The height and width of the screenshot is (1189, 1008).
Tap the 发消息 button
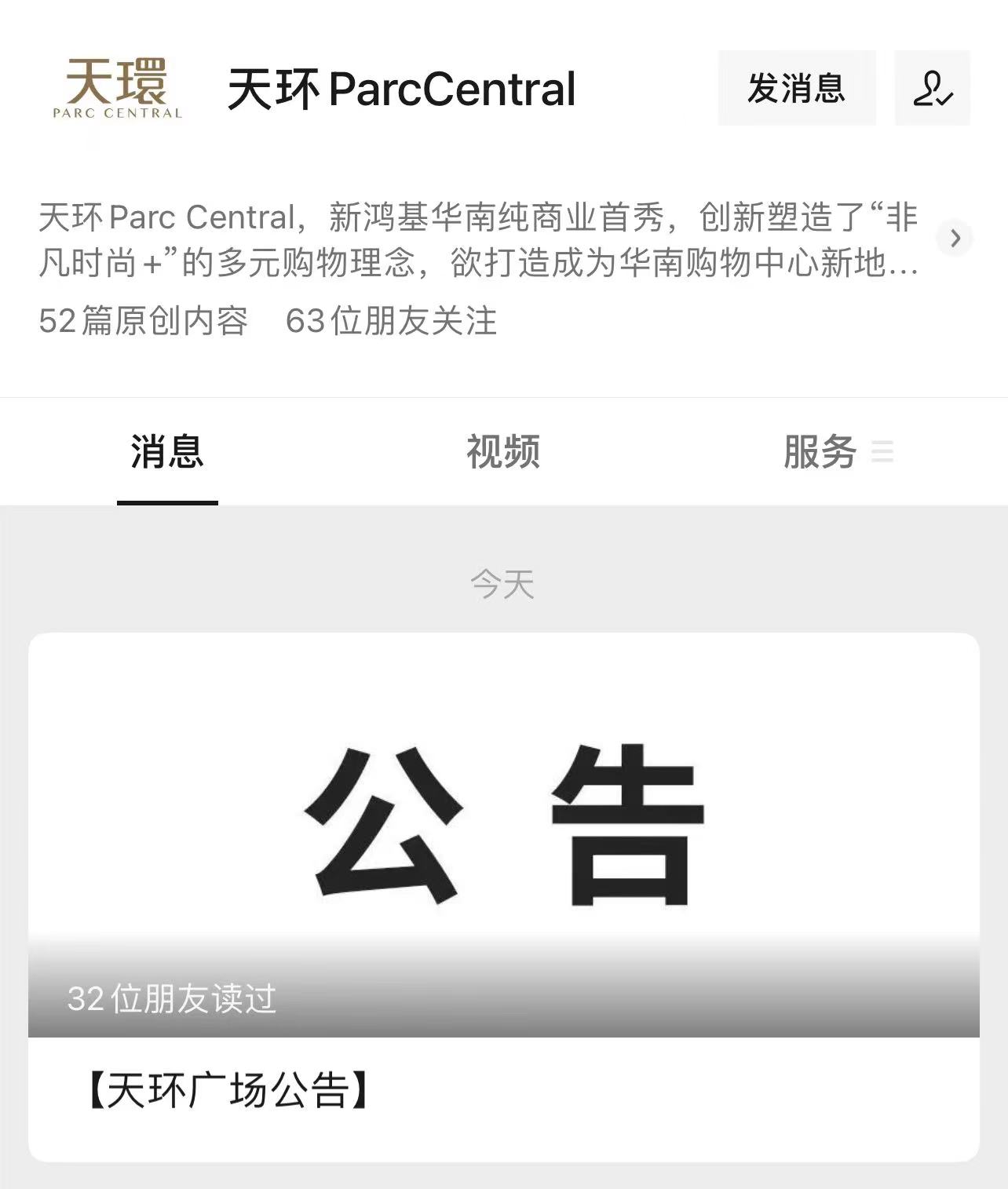click(x=796, y=88)
